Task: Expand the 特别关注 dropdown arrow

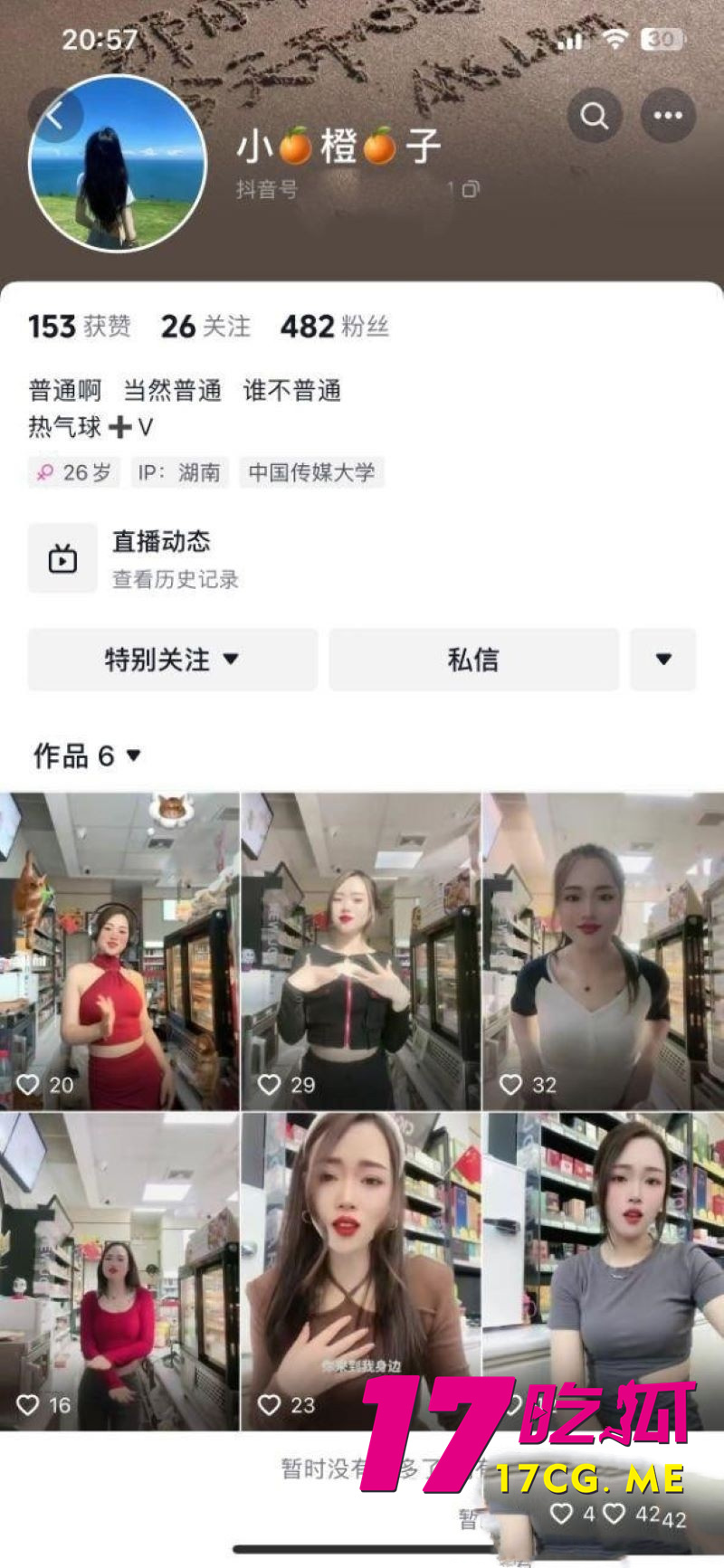Action: (x=237, y=660)
